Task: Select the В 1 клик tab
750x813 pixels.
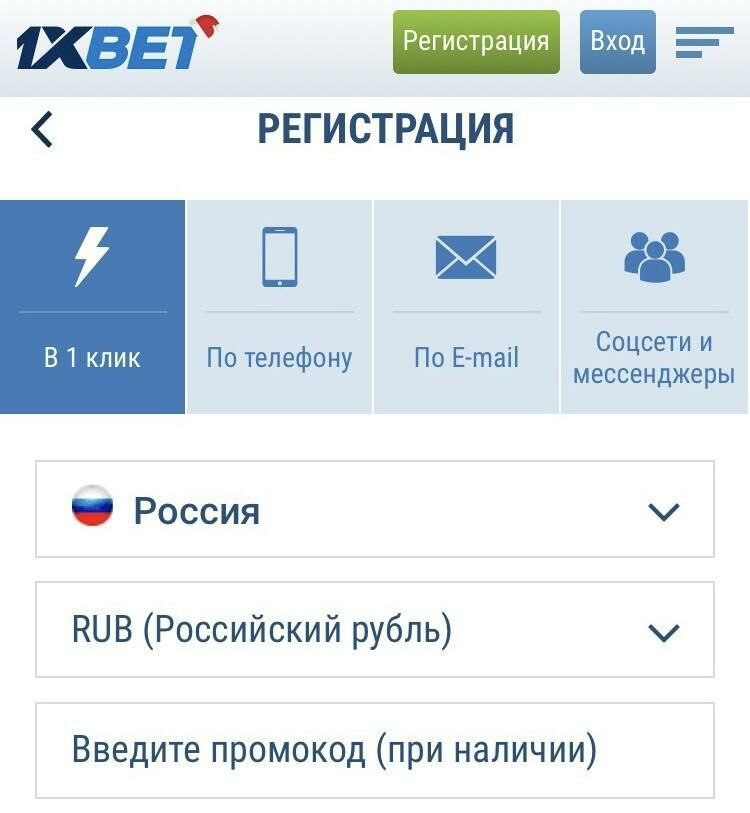Action: 92,307
